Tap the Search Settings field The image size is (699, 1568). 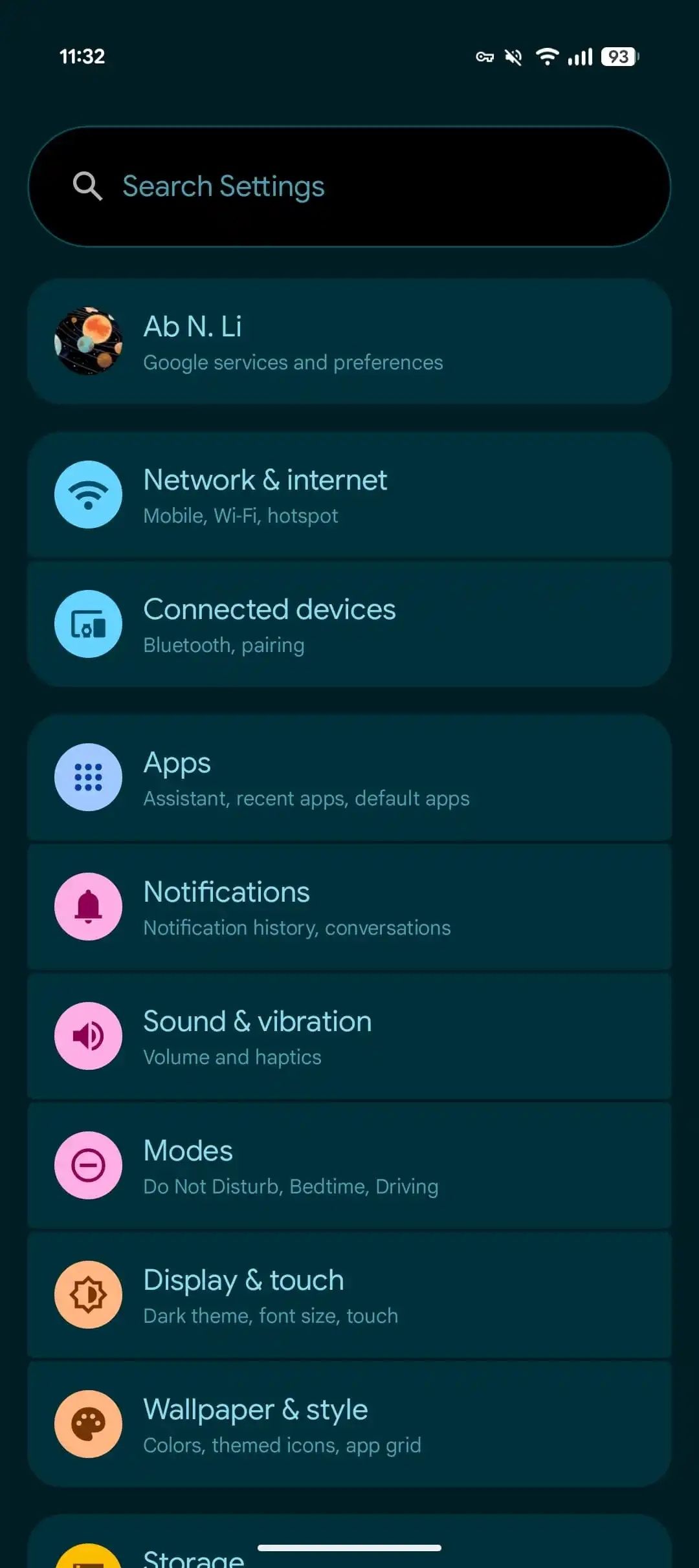349,186
